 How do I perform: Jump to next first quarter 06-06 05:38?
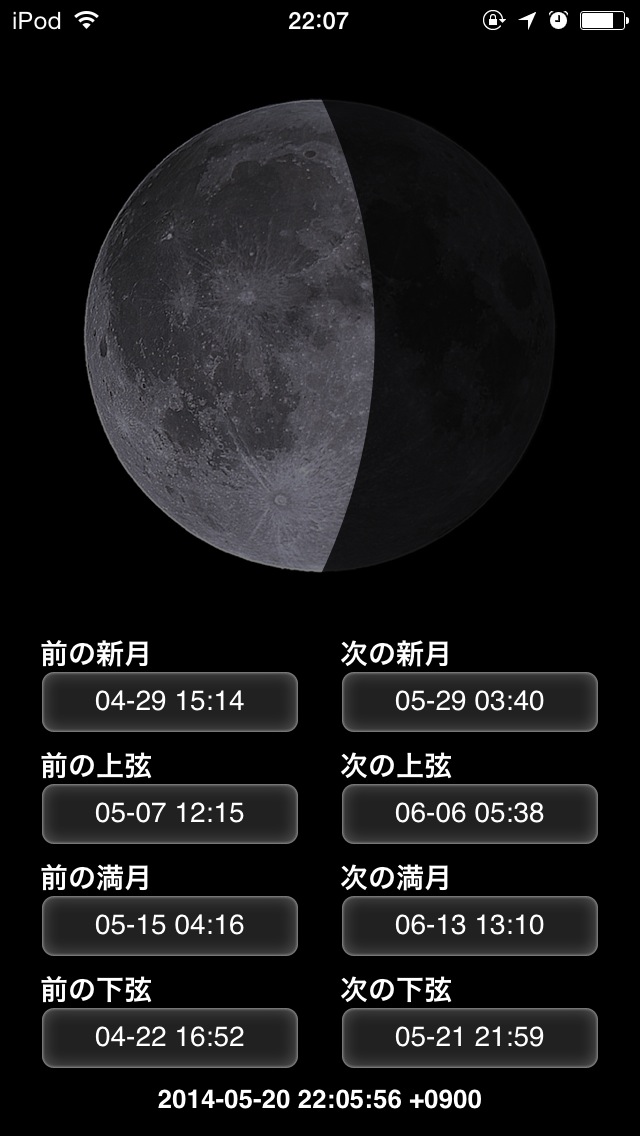pyautogui.click(x=470, y=813)
